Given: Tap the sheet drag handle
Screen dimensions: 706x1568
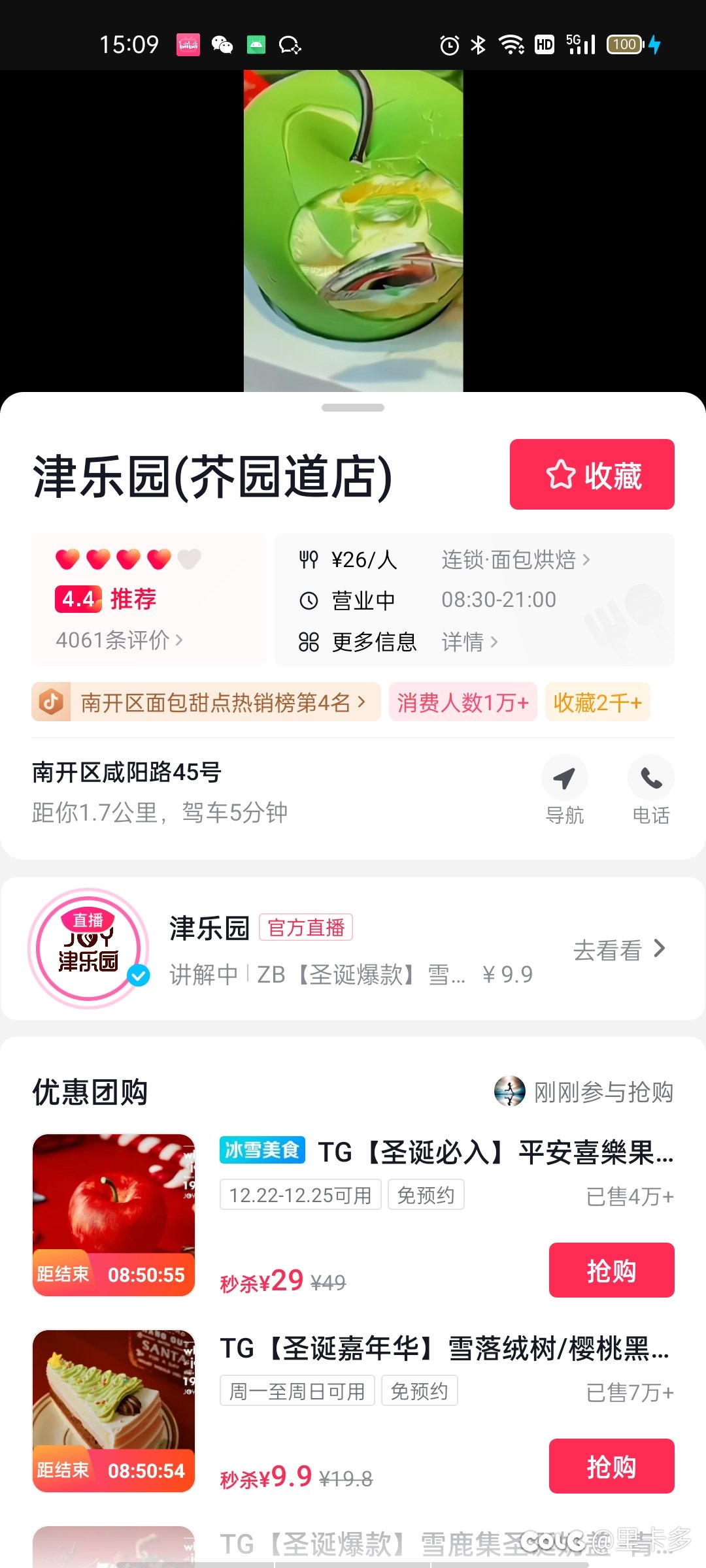Looking at the screenshot, I should pyautogui.click(x=353, y=408).
